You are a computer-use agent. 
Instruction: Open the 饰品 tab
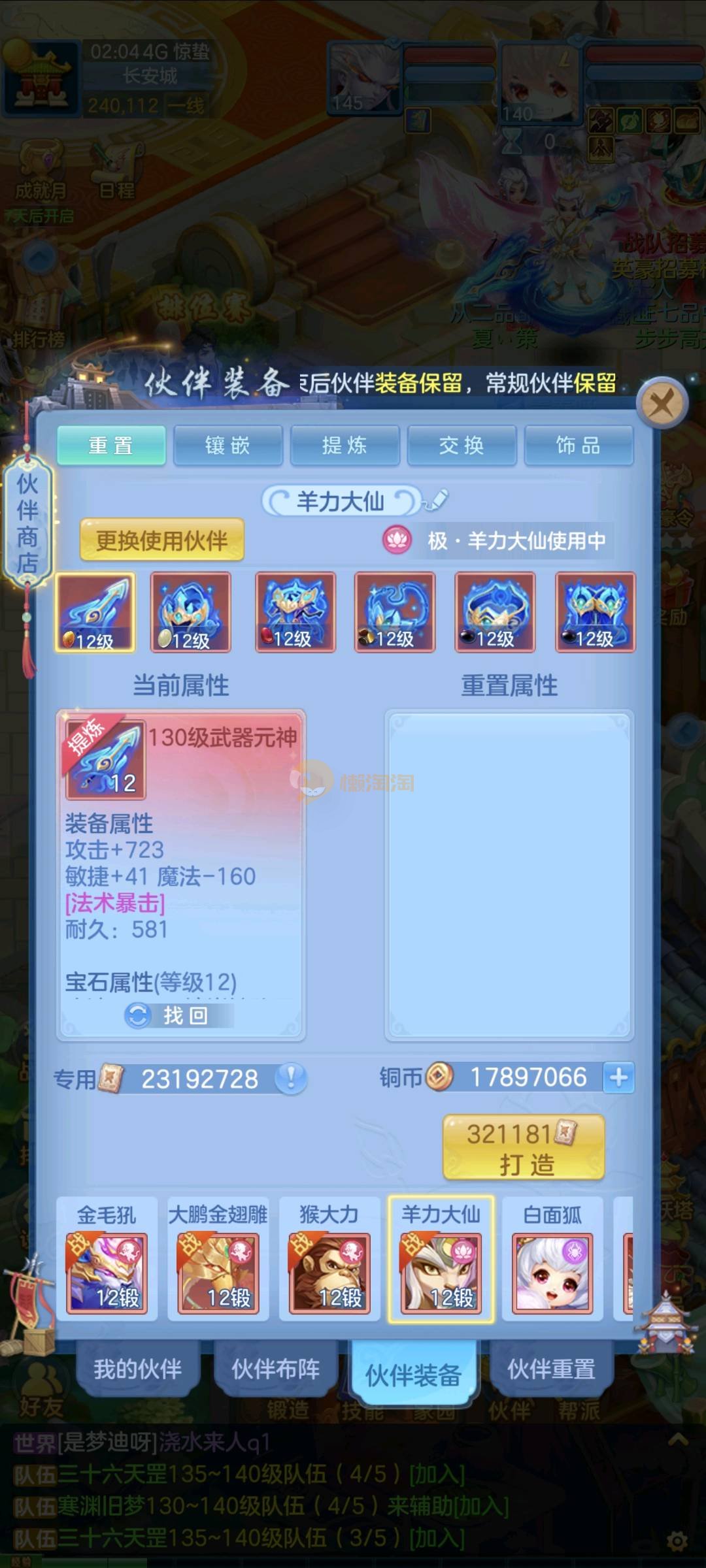click(579, 446)
